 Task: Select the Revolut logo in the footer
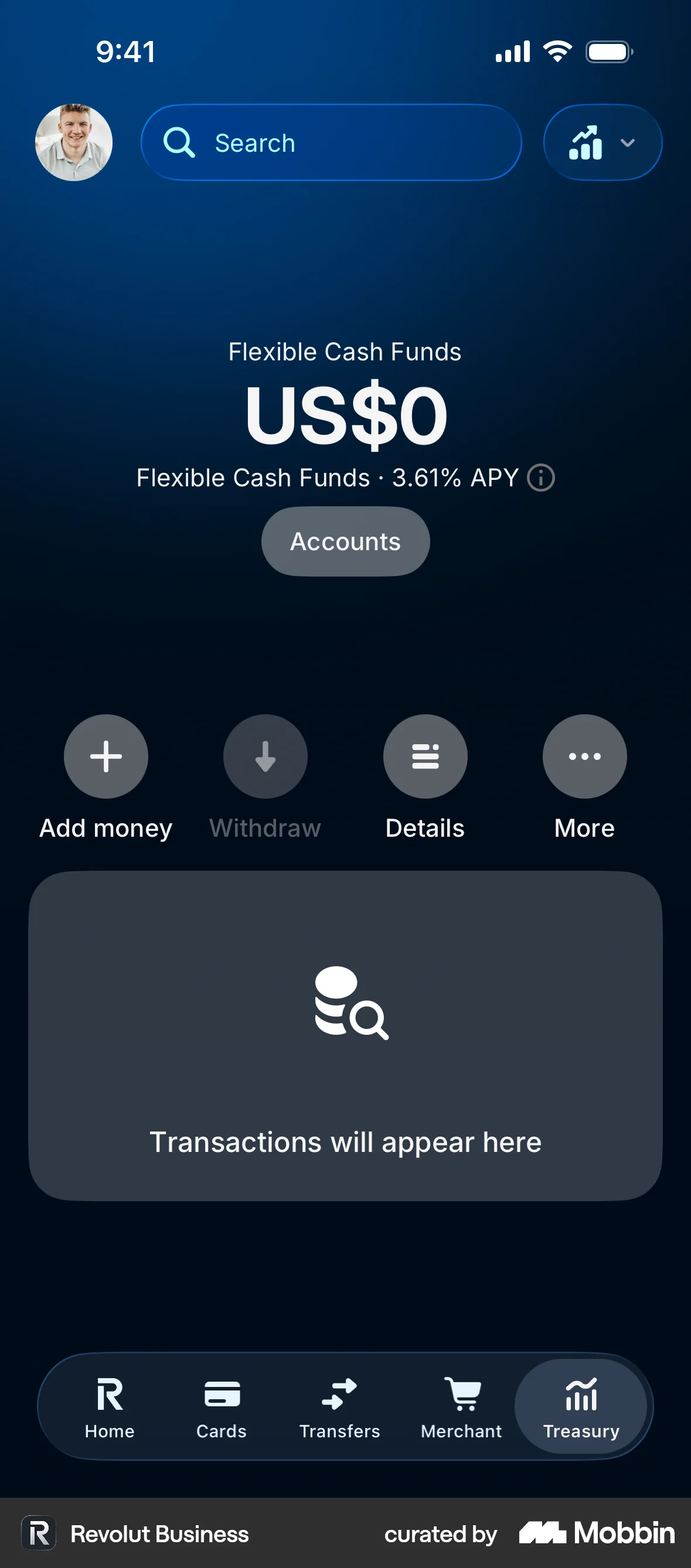pyautogui.click(x=39, y=1534)
